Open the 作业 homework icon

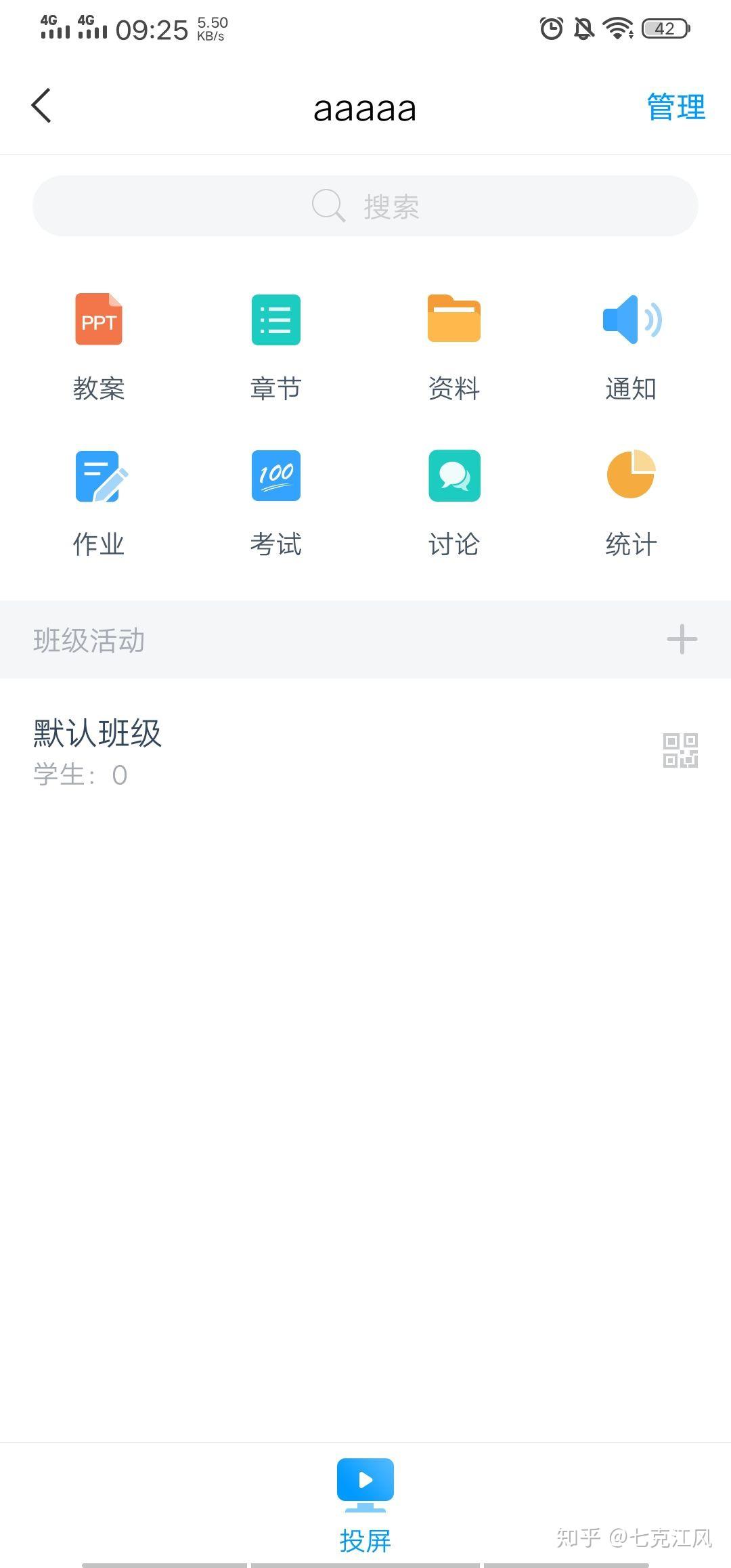98,476
